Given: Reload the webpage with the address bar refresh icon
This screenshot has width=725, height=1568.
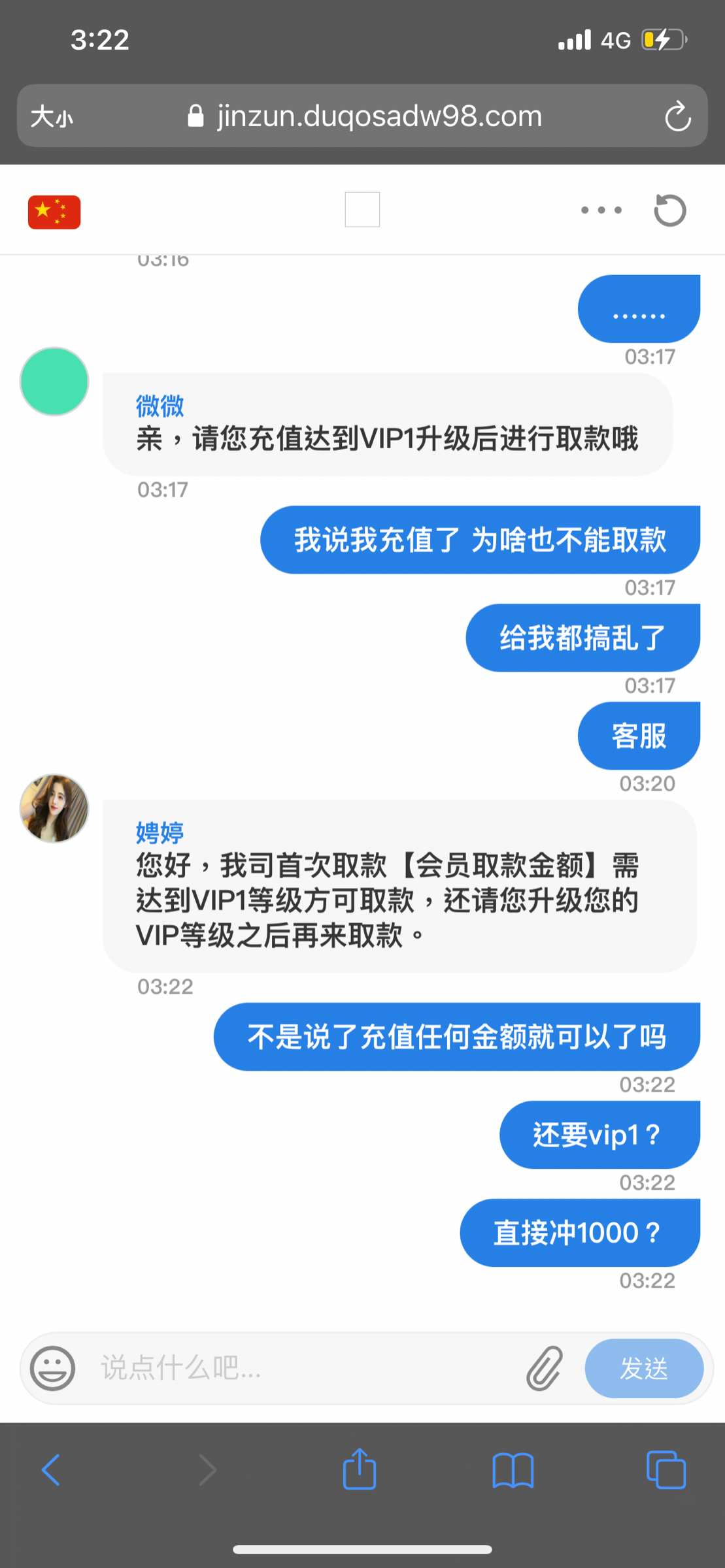Looking at the screenshot, I should [678, 116].
